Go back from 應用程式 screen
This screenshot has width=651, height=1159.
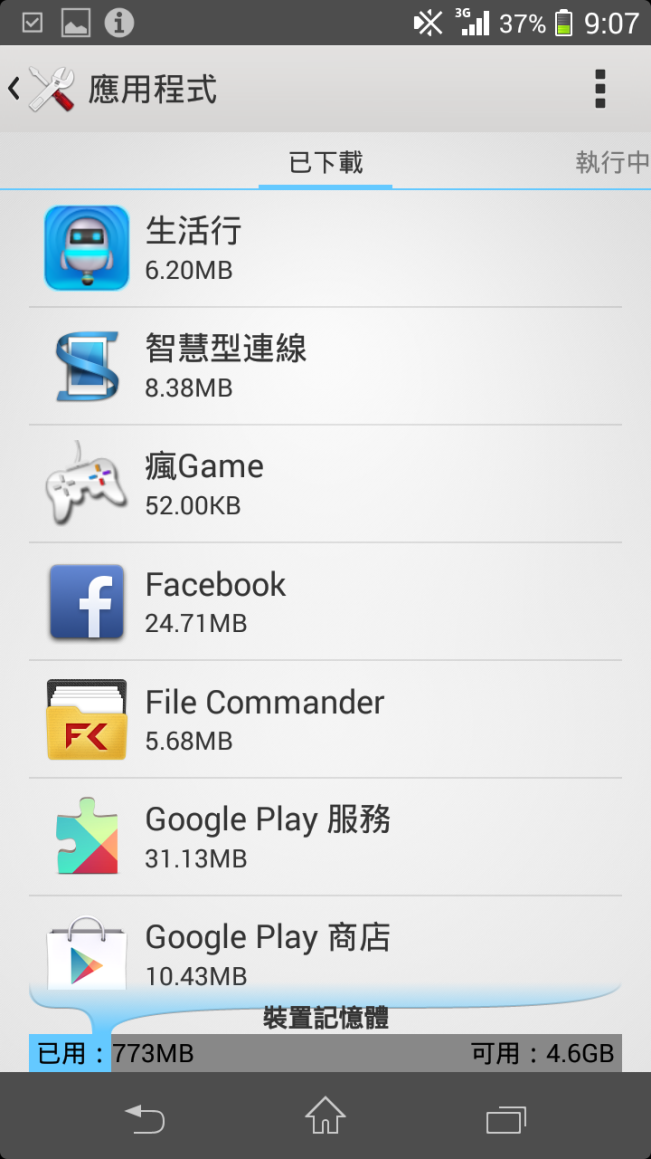[41, 89]
